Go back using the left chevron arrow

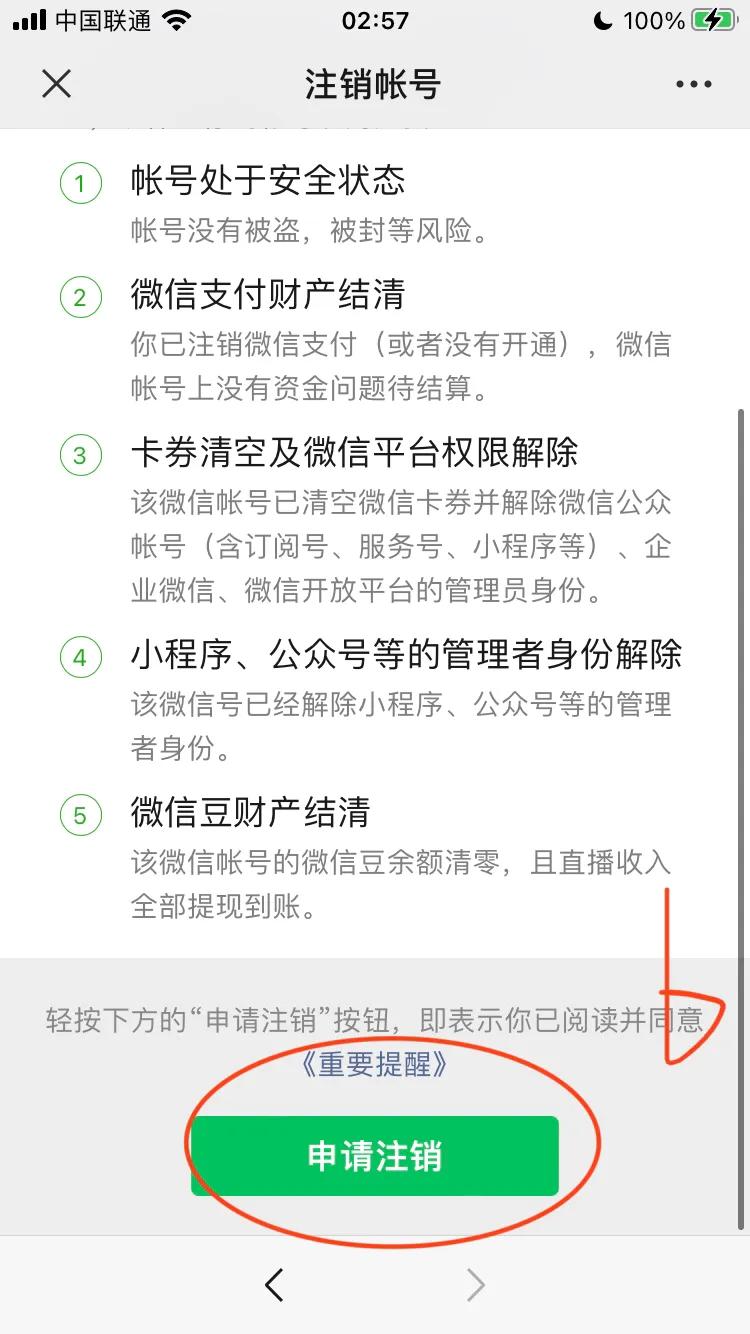point(274,1285)
